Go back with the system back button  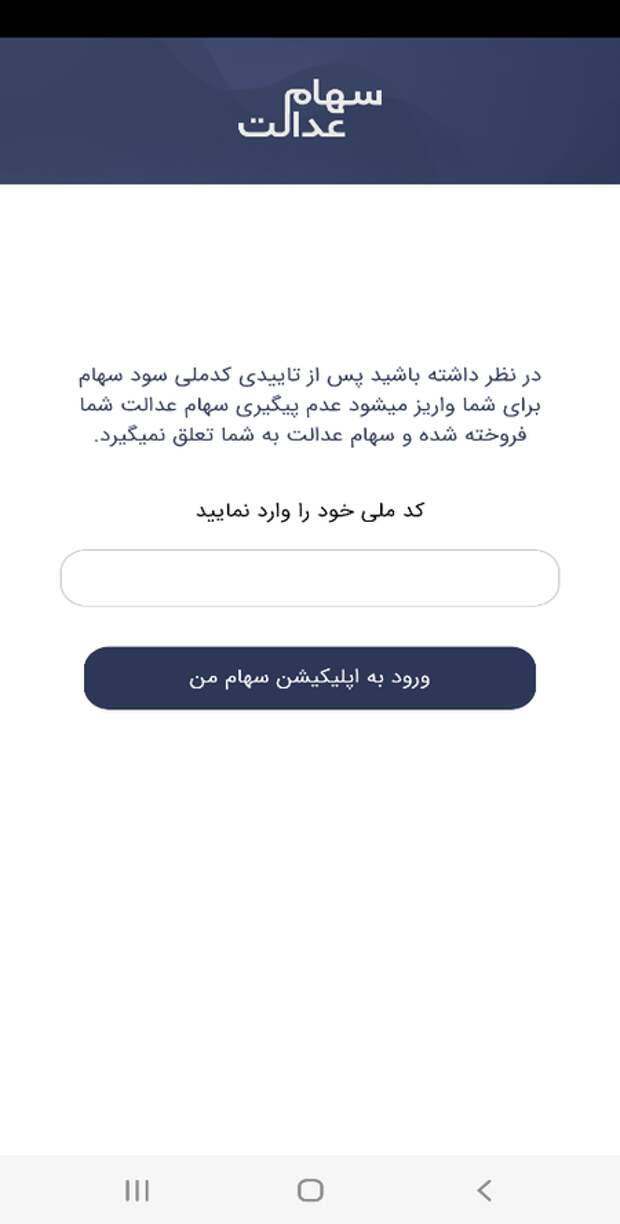click(485, 1190)
